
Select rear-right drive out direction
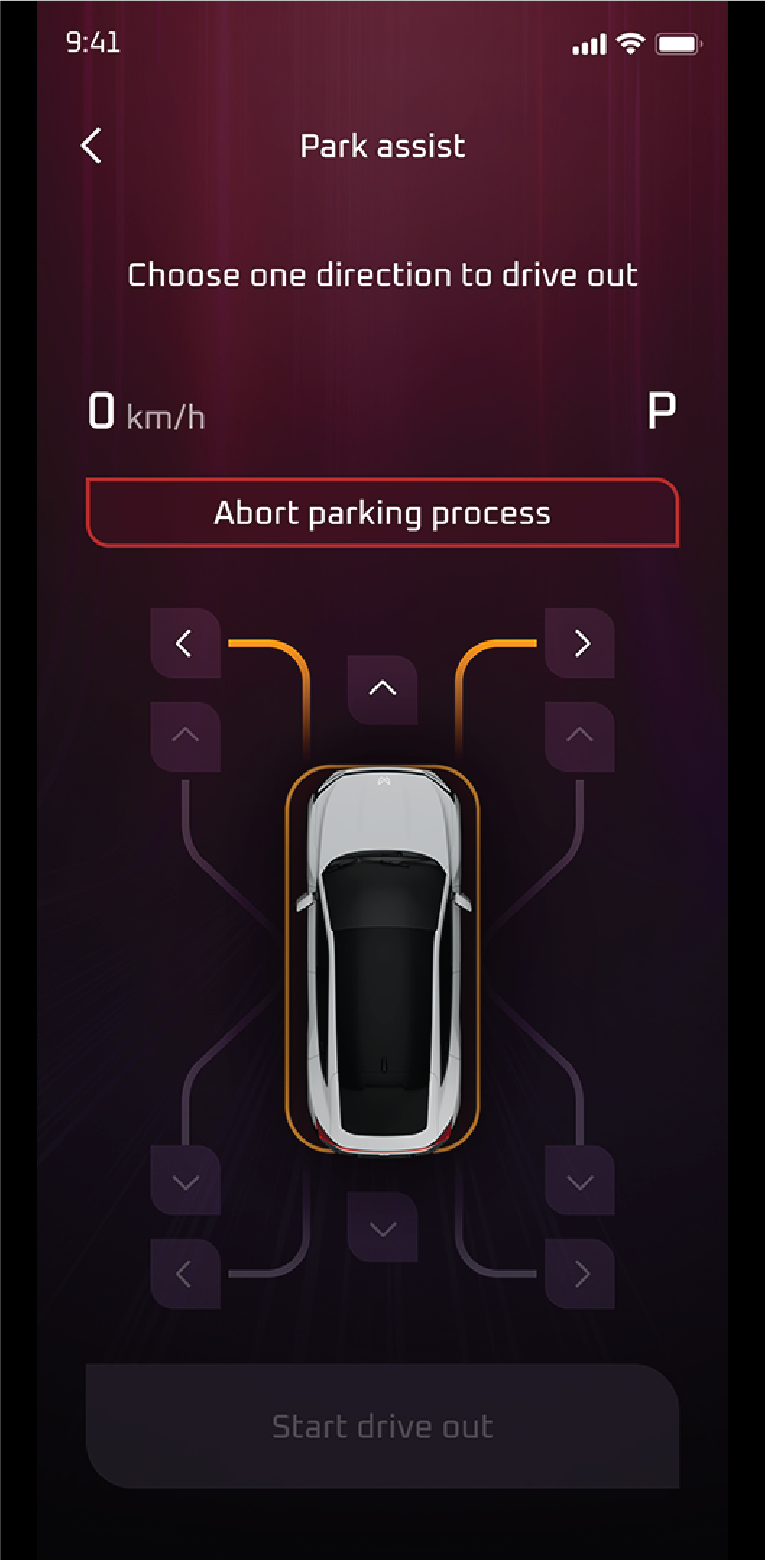click(x=580, y=1274)
